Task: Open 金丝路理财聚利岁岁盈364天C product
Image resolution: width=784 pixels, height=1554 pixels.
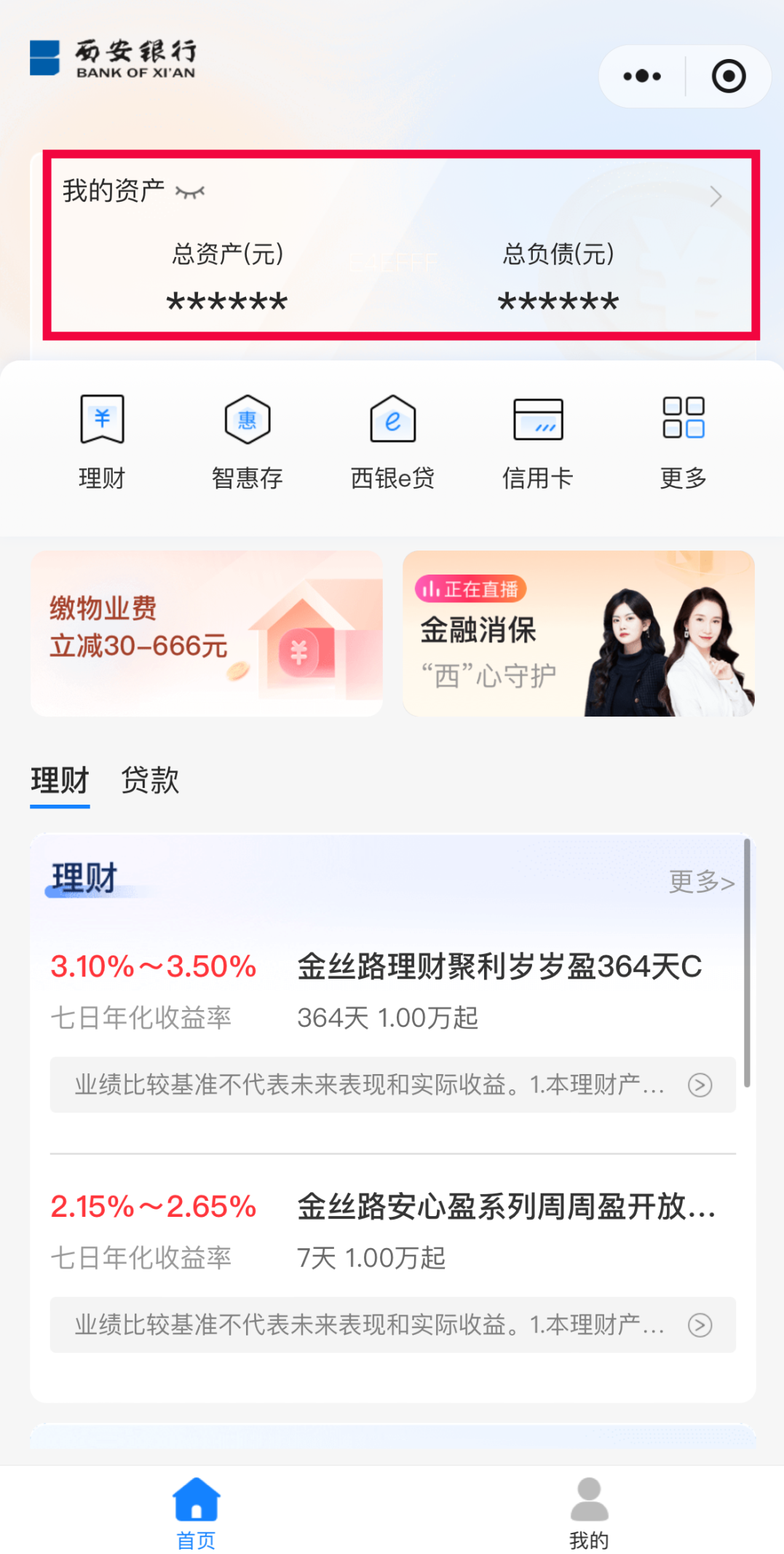Action: (x=499, y=967)
